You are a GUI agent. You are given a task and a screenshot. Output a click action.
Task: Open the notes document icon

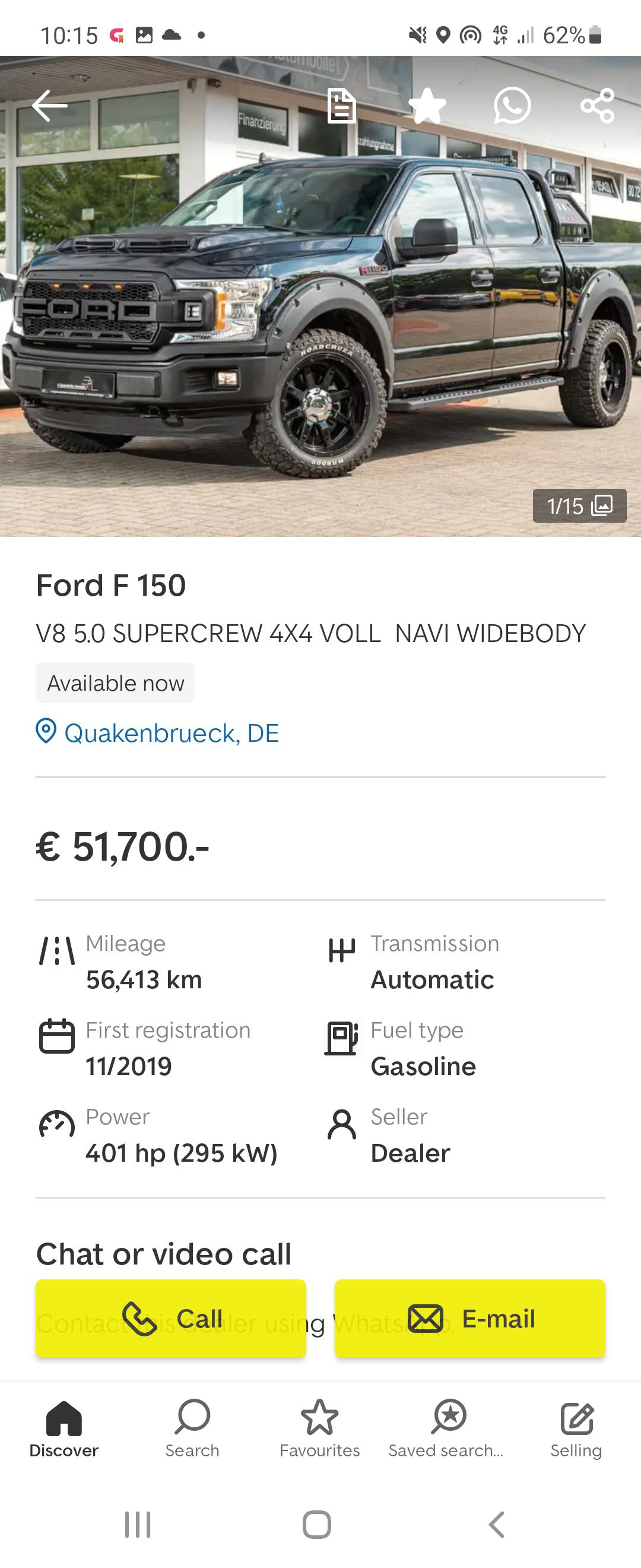342,106
